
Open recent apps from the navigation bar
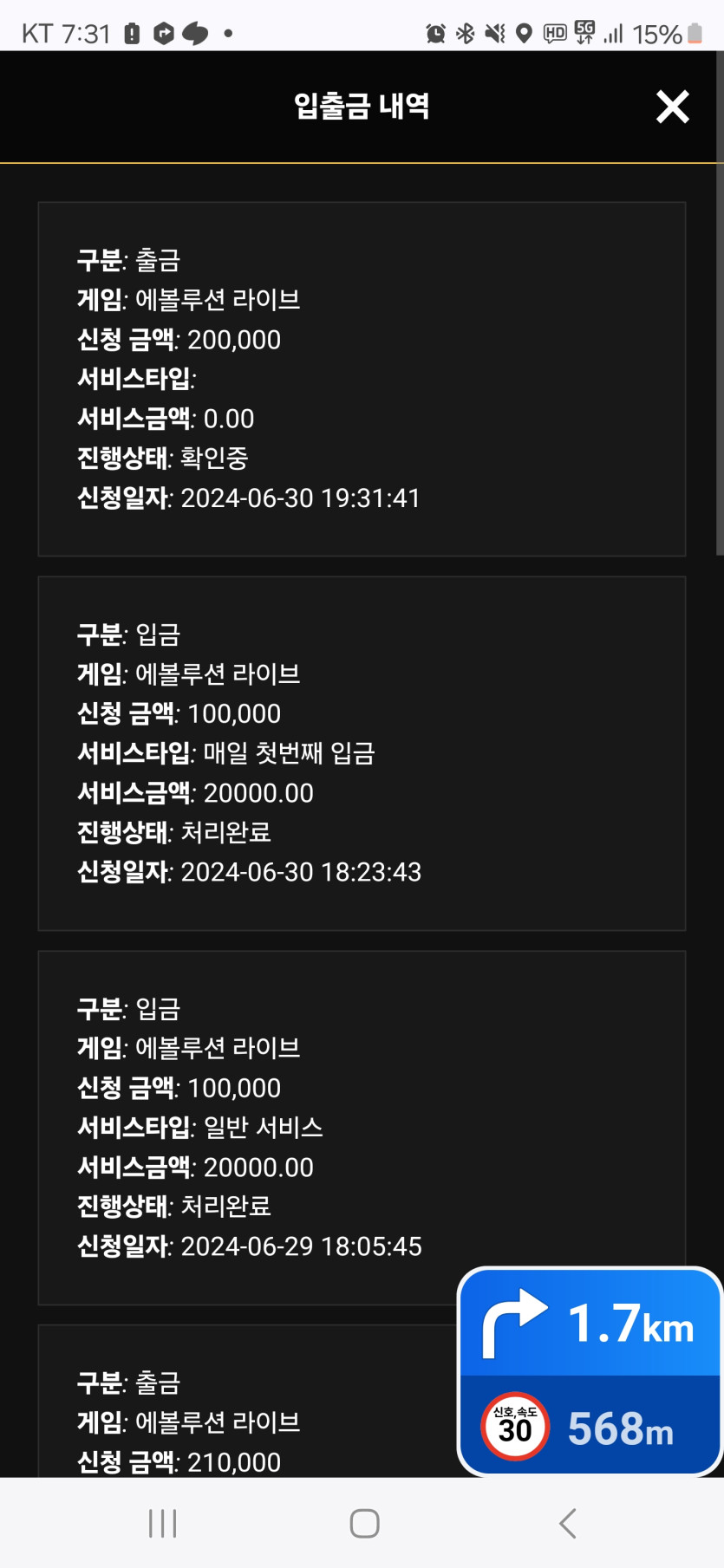162,1523
